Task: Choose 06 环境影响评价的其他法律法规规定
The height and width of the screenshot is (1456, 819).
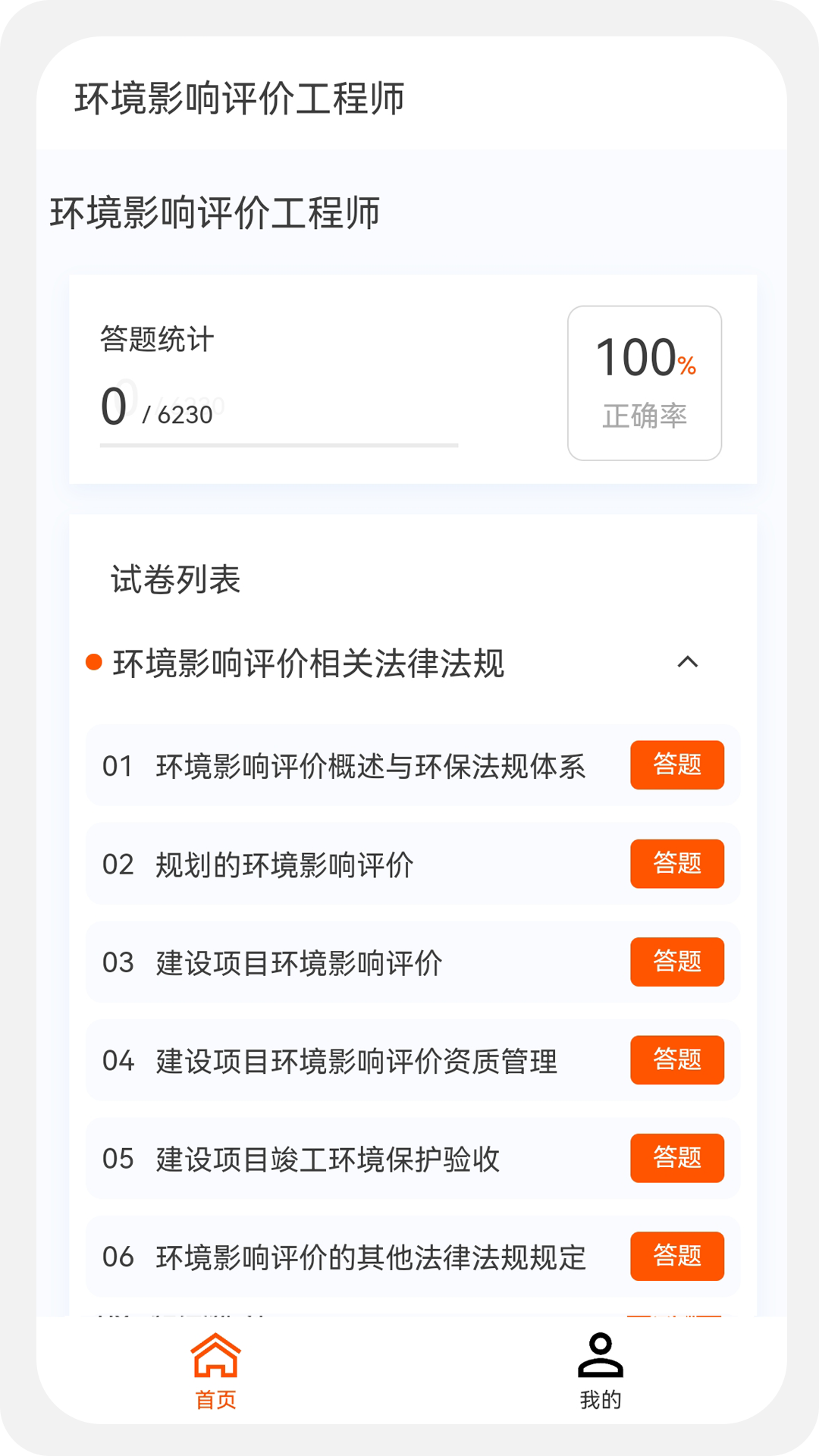Action: 677,1257
